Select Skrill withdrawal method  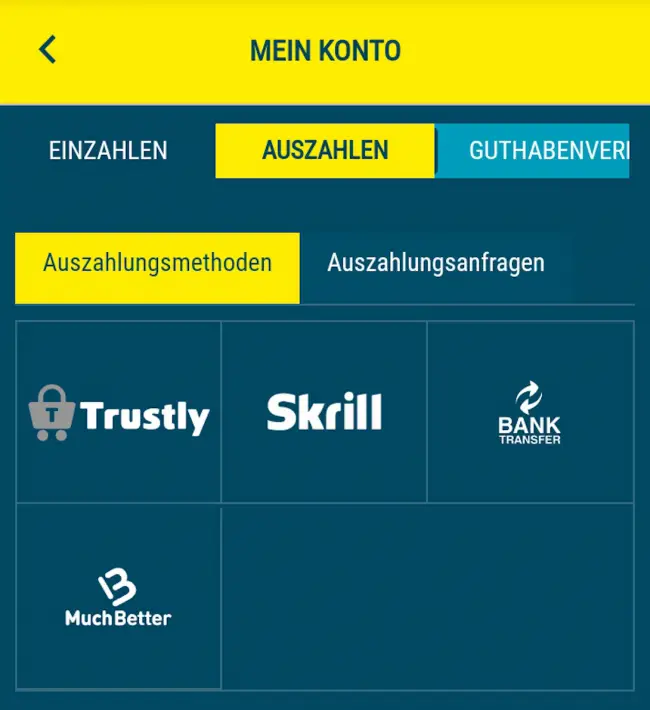[324, 412]
